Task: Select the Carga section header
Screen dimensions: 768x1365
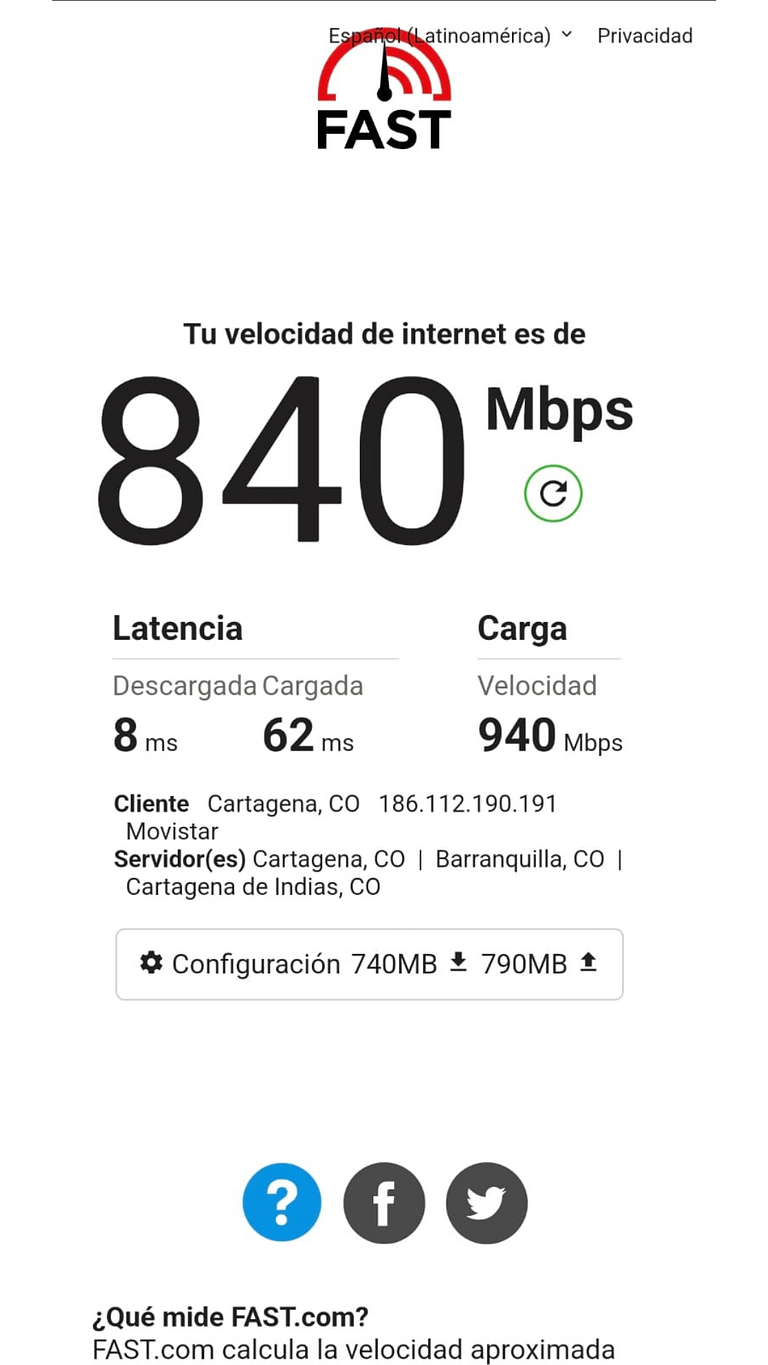Action: coord(521,628)
